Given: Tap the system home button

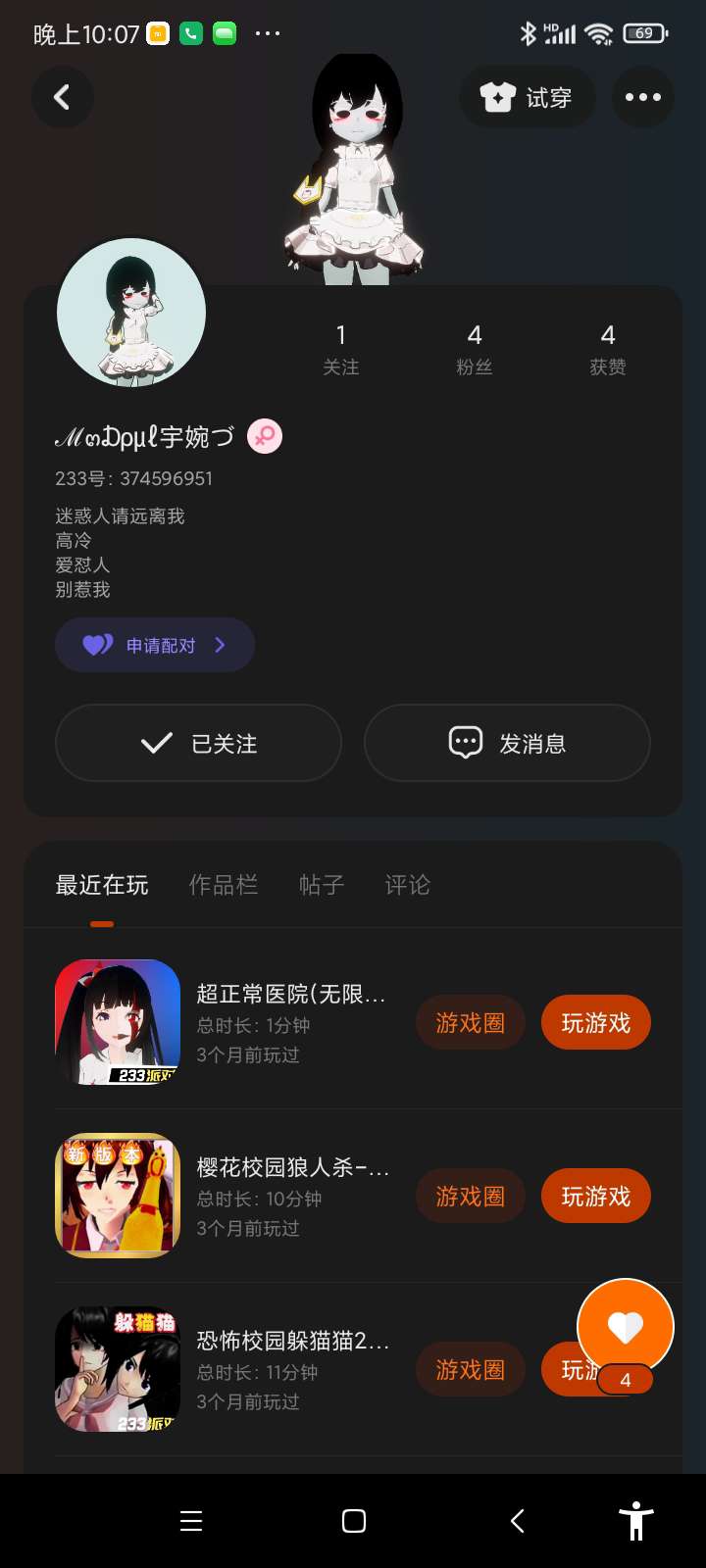Looking at the screenshot, I should (354, 1521).
